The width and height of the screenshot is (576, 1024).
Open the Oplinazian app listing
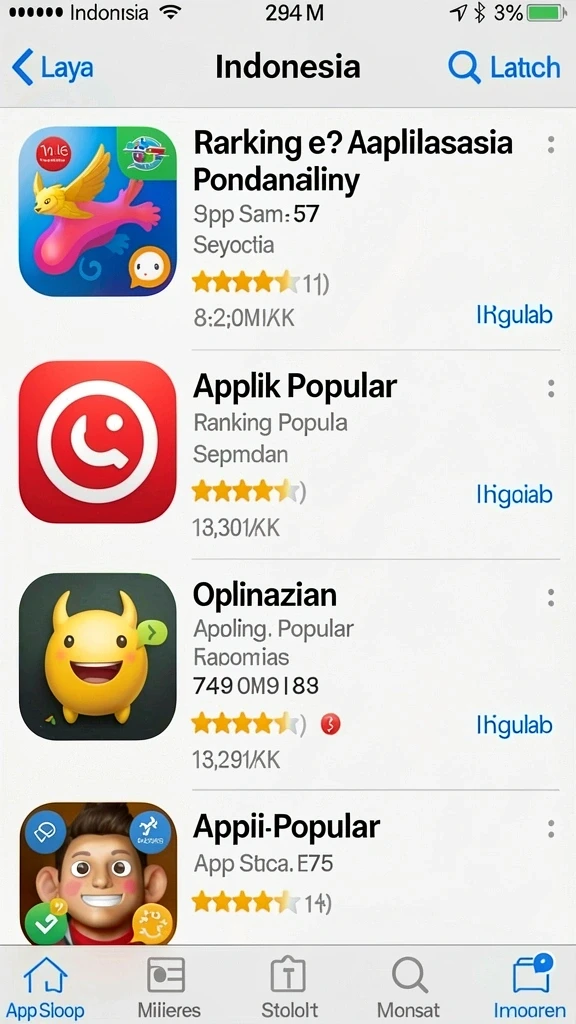click(288, 675)
